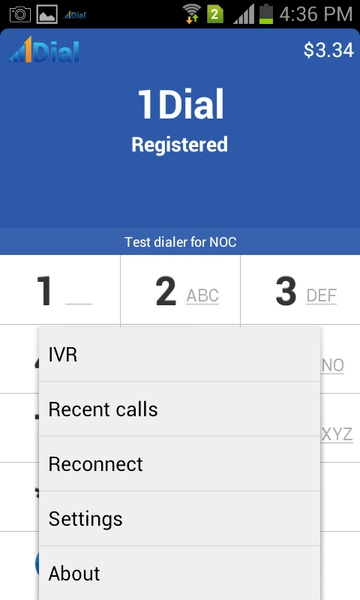Tap the 2 ABC key
Image resolution: width=360 pixels, height=600 pixels.
pos(181,290)
